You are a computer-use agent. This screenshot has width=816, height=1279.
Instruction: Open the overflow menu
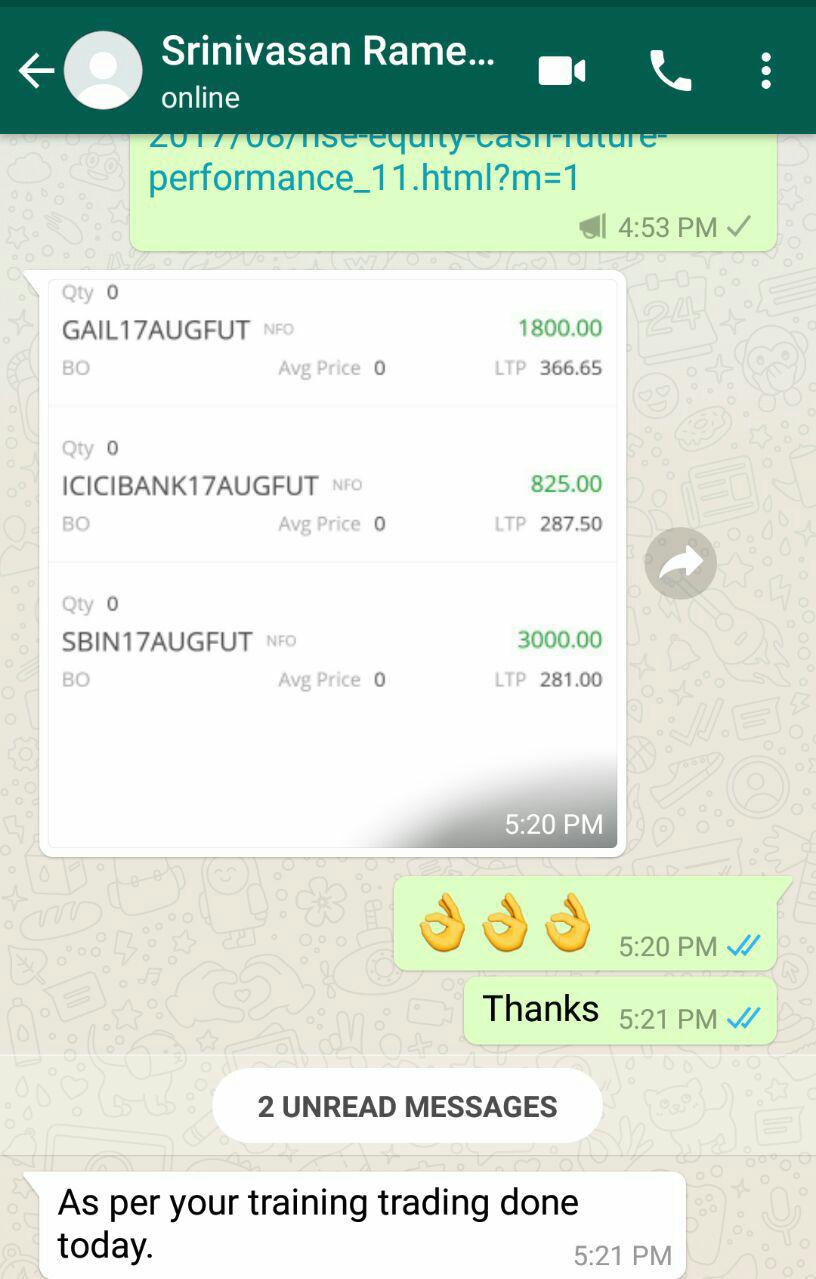(766, 71)
